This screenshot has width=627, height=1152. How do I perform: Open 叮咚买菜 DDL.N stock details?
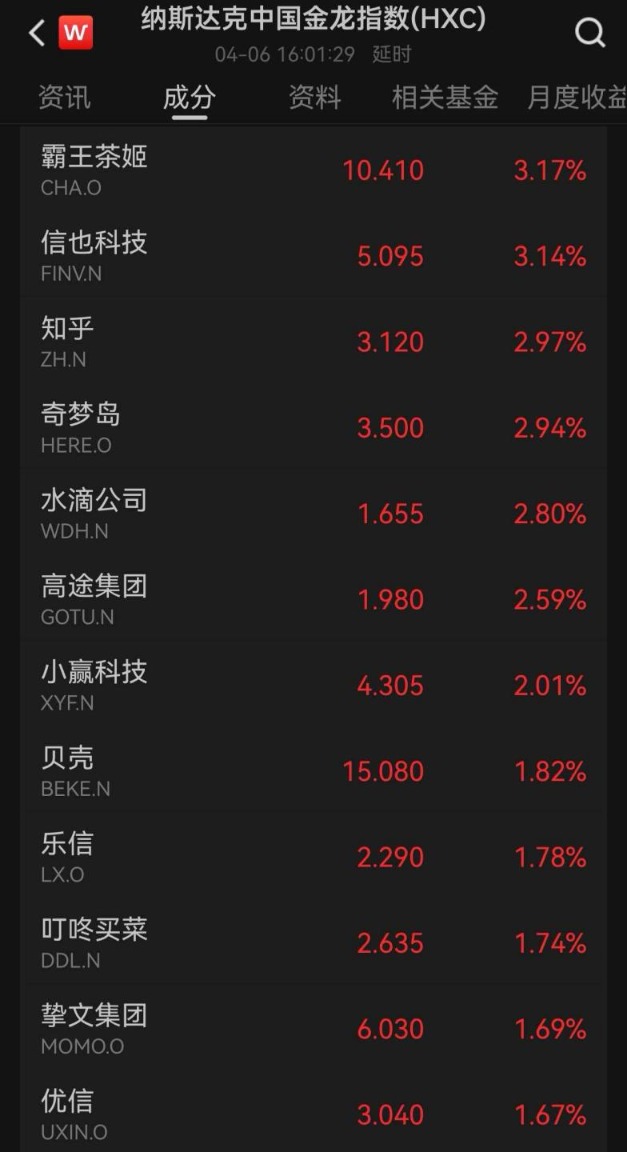pos(313,944)
